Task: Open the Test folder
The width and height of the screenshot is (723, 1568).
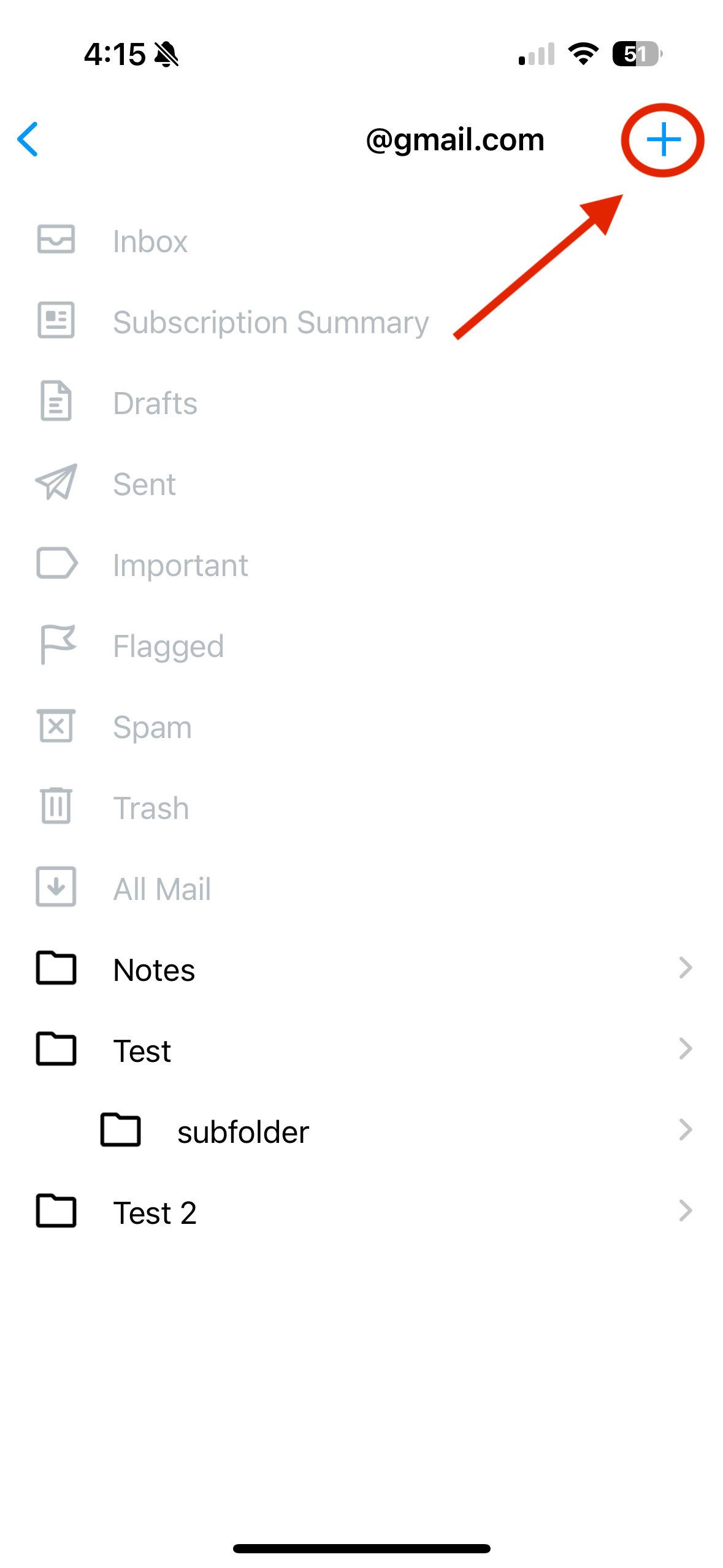Action: [x=142, y=1050]
